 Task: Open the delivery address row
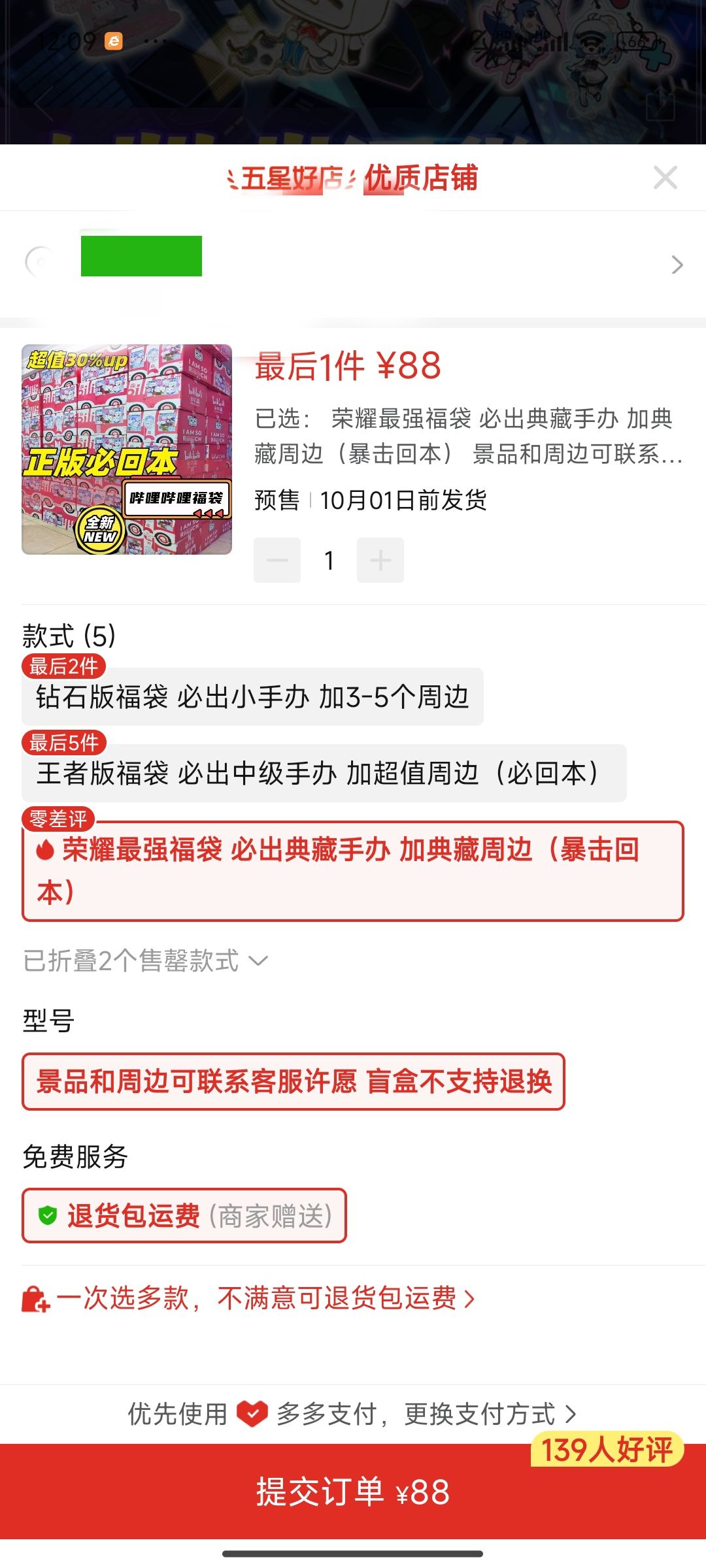point(353,264)
